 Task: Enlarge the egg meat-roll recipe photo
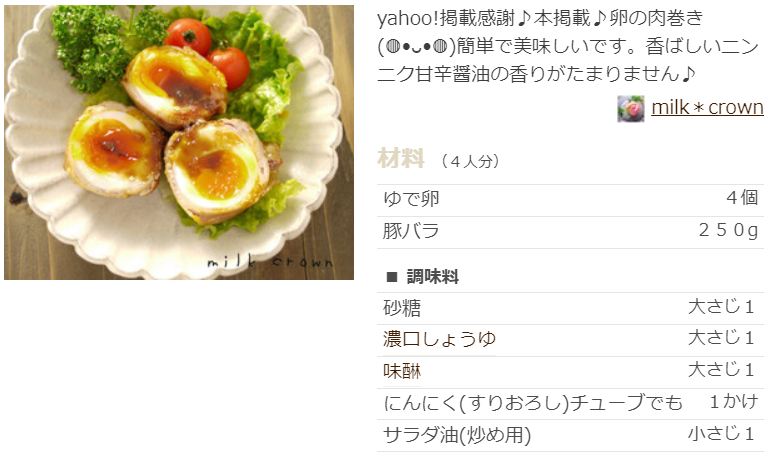pos(179,142)
